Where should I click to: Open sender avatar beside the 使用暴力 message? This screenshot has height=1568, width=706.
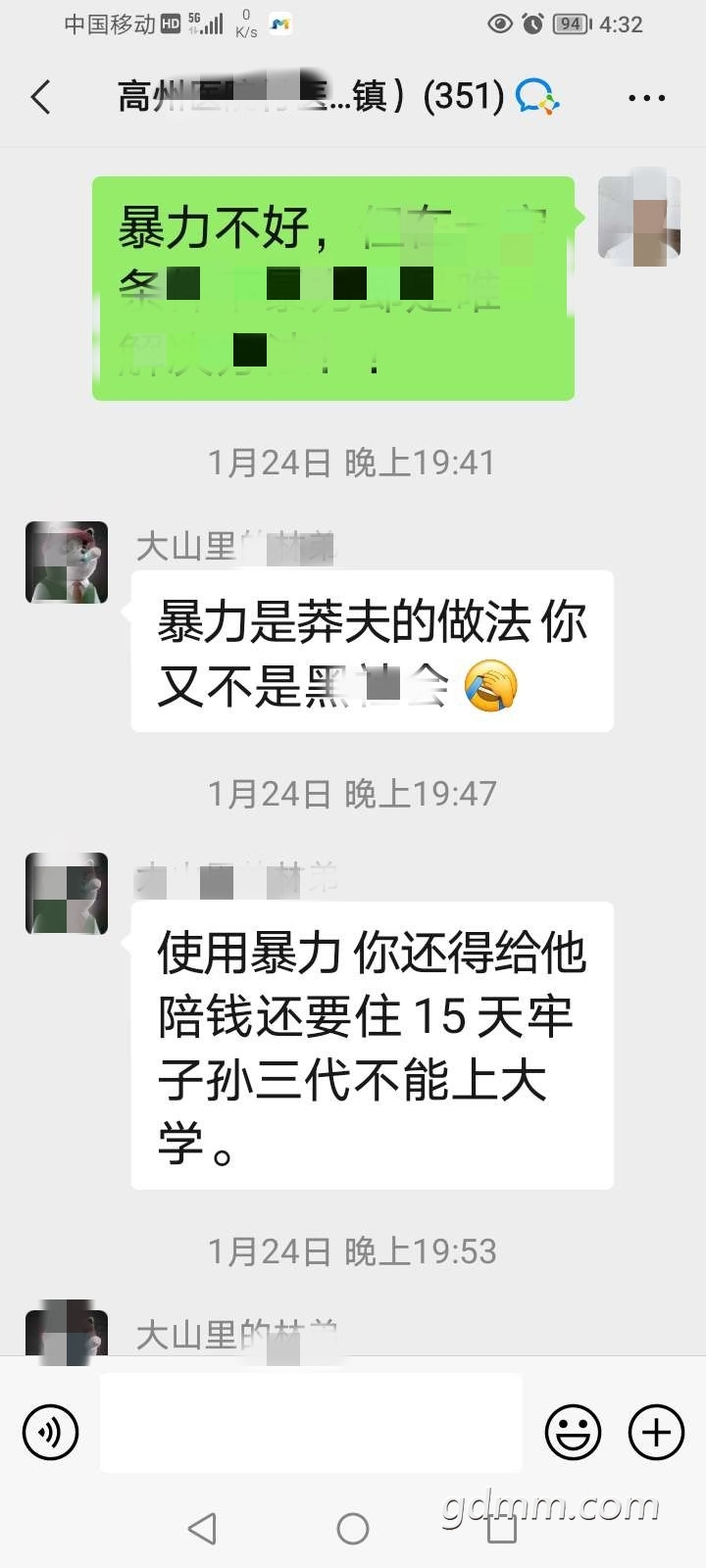pos(67,894)
